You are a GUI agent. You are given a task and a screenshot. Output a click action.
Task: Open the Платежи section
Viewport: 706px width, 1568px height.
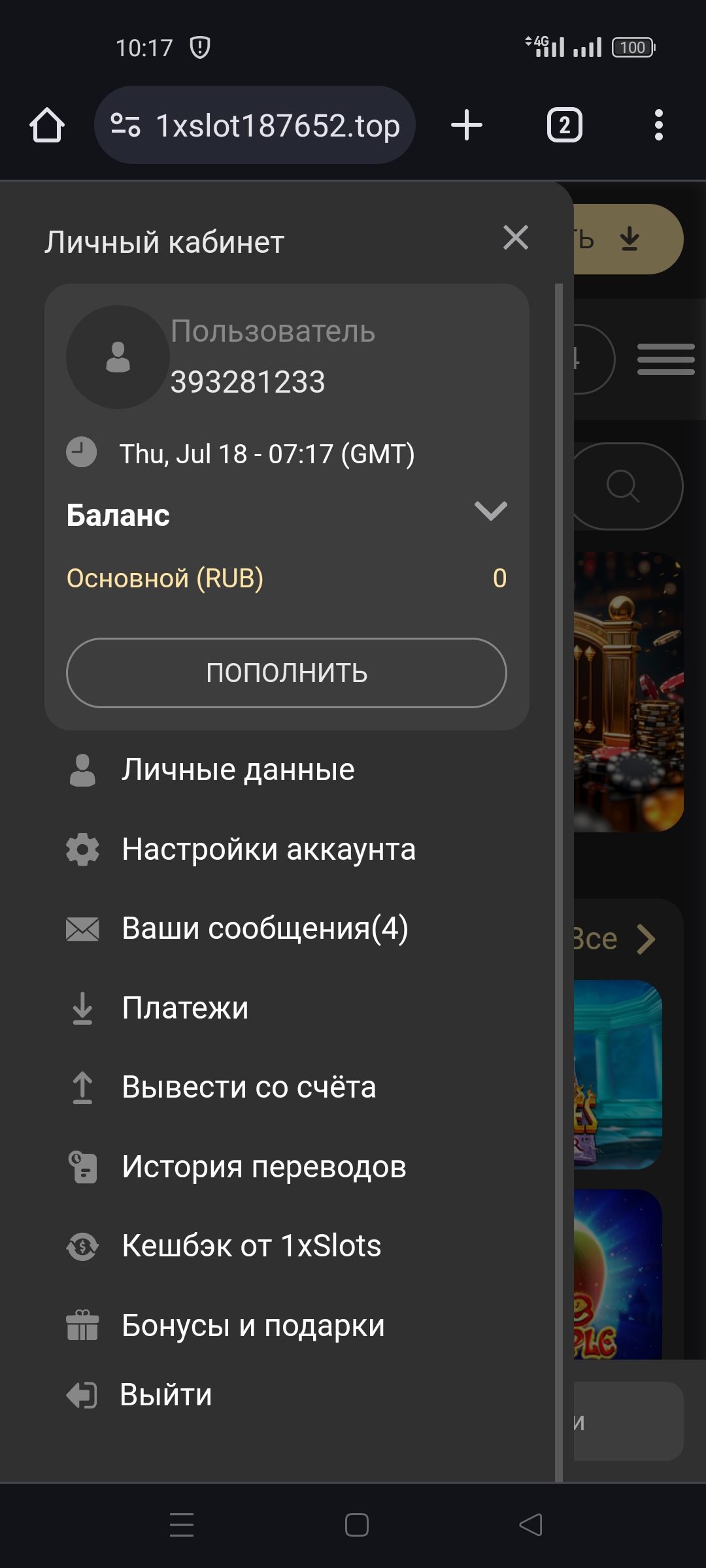[x=185, y=1008]
